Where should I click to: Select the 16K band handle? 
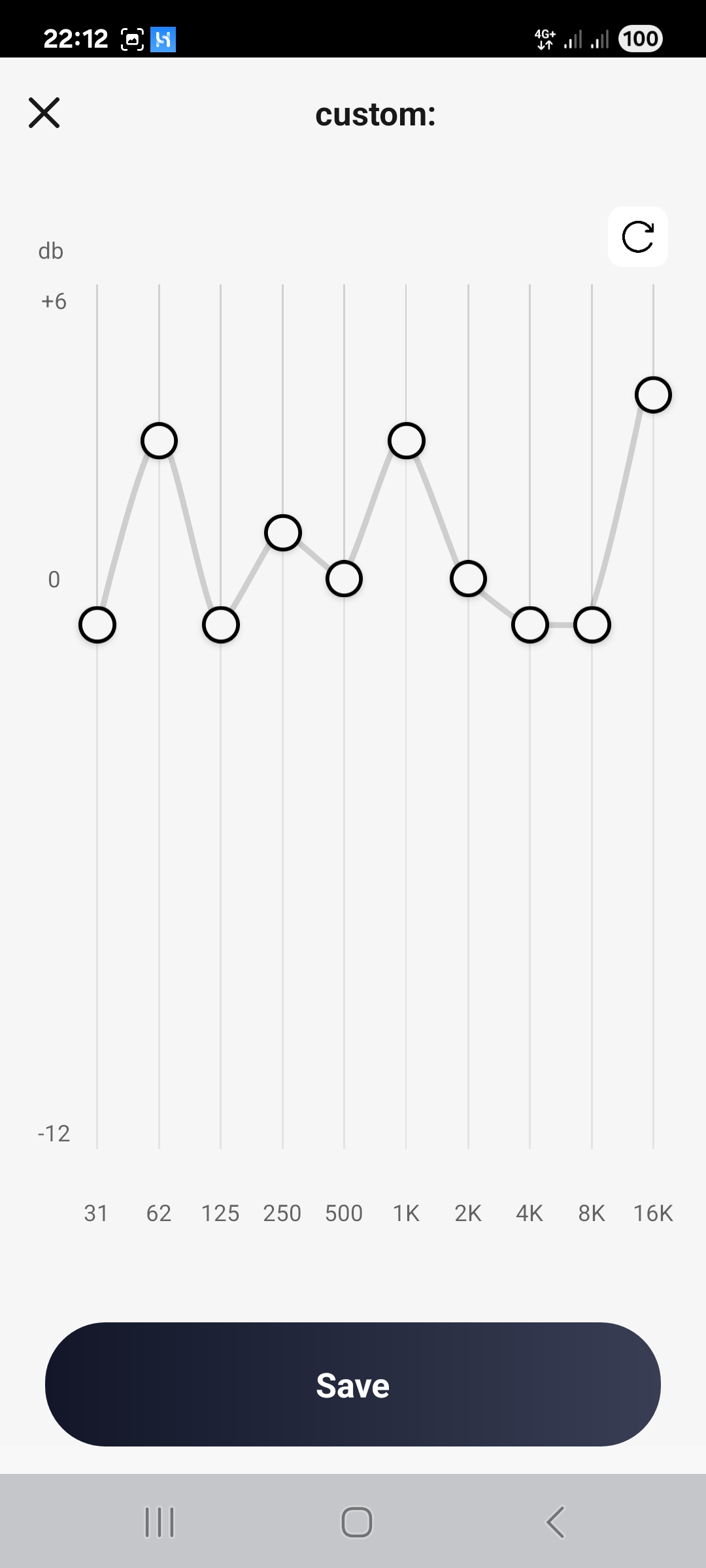point(654,395)
